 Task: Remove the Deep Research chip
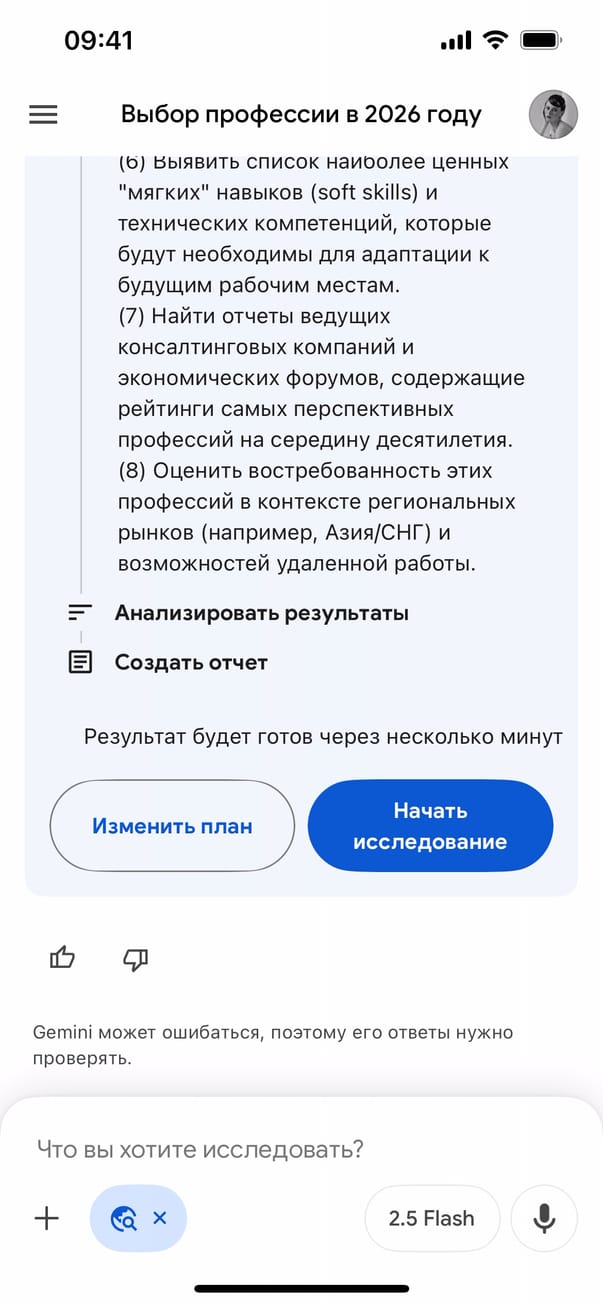click(159, 1218)
